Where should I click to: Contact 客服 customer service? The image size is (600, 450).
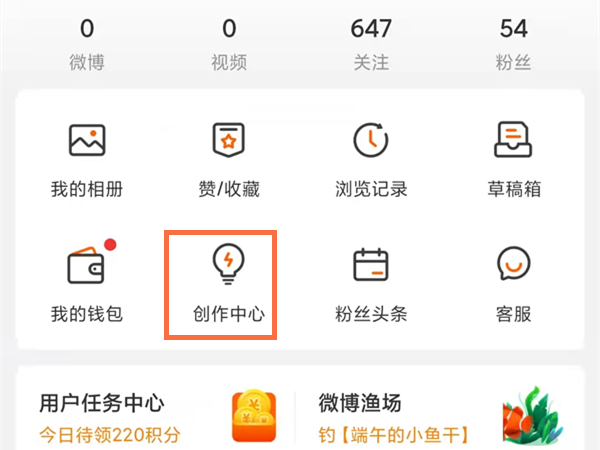click(513, 284)
